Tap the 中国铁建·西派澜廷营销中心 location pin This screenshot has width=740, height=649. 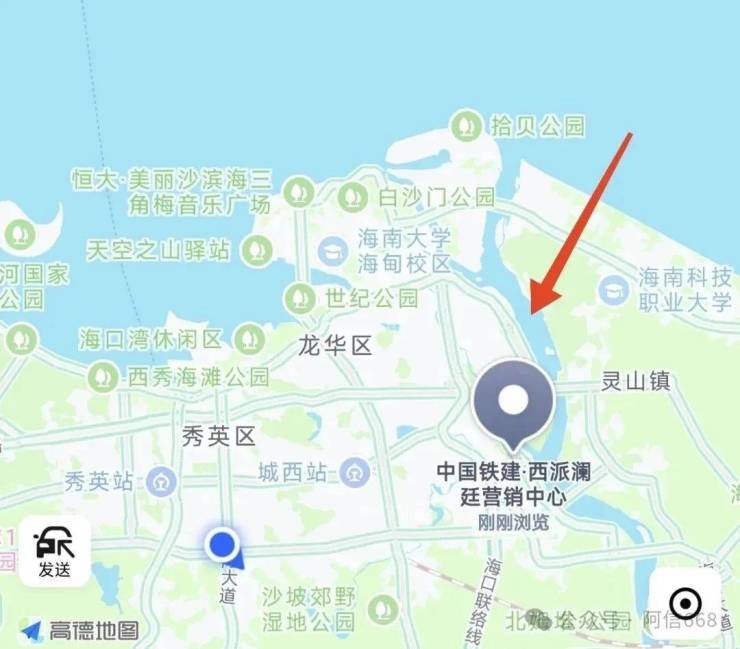pos(513,404)
